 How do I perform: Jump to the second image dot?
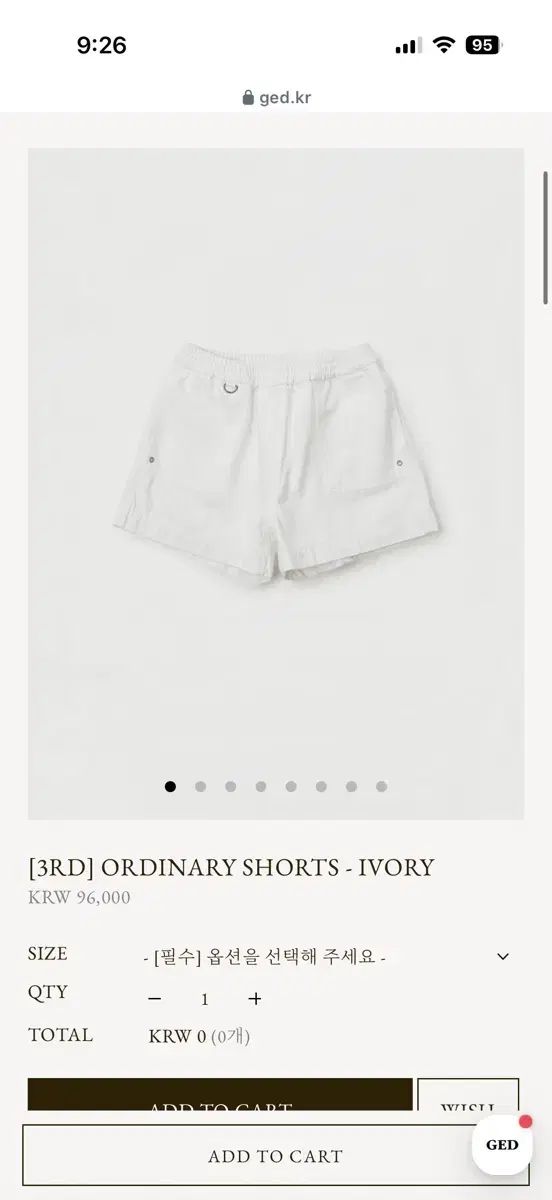pyautogui.click(x=200, y=786)
